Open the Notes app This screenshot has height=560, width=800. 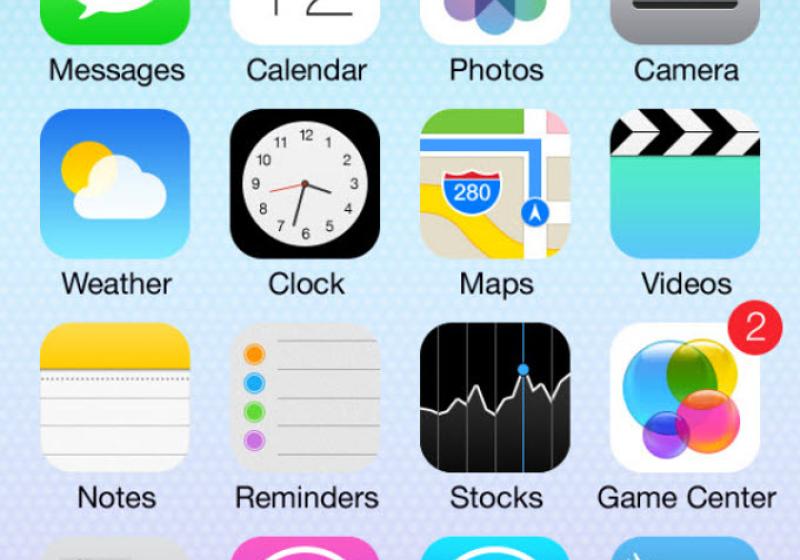pyautogui.click(x=115, y=397)
